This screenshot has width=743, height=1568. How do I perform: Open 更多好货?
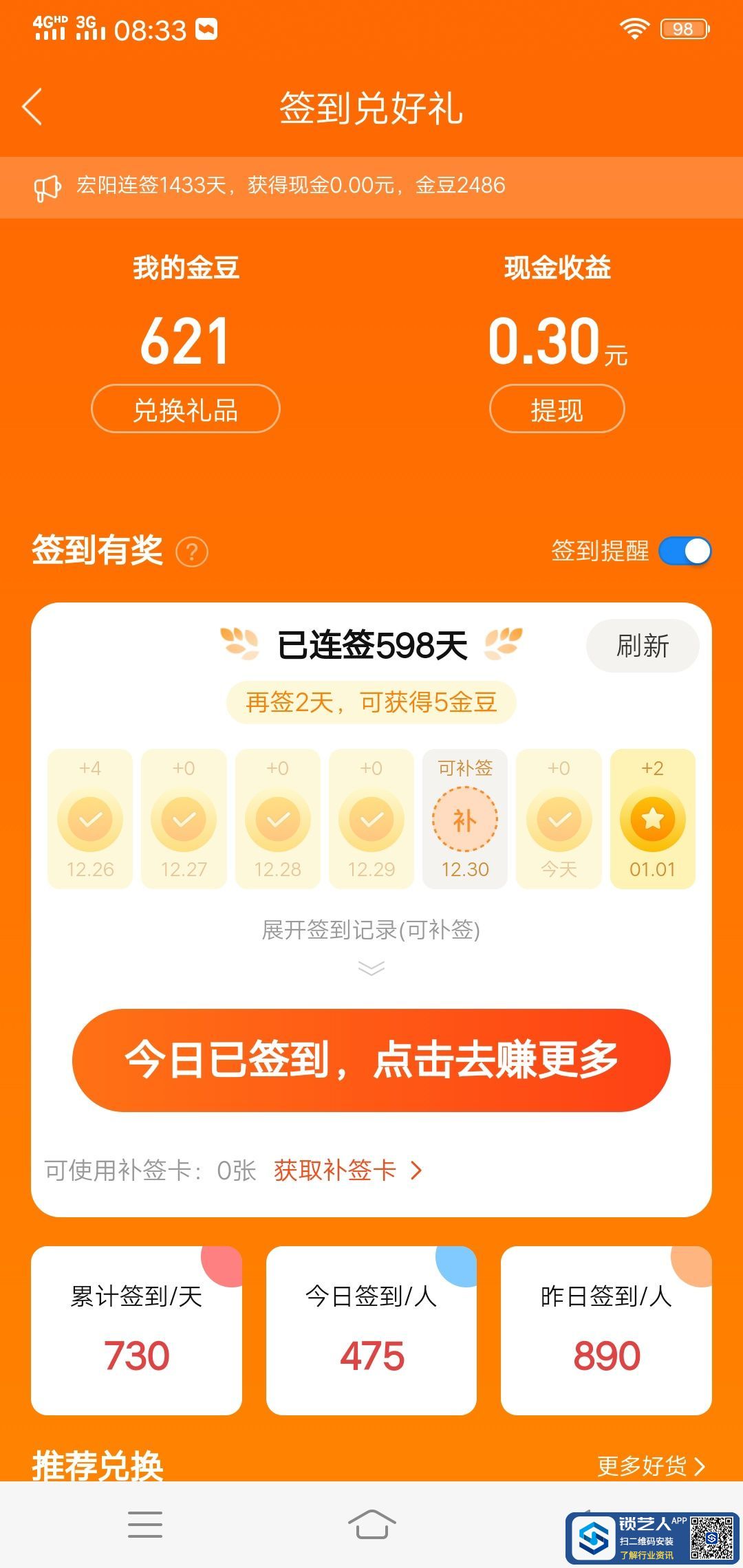pyautogui.click(x=650, y=1466)
